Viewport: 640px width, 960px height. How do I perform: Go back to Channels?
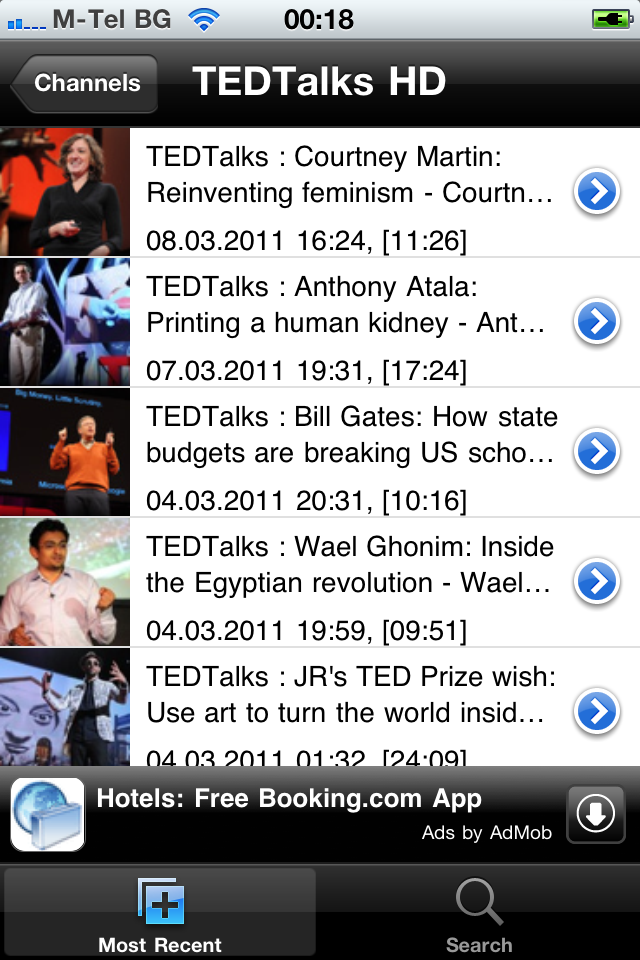point(86,84)
